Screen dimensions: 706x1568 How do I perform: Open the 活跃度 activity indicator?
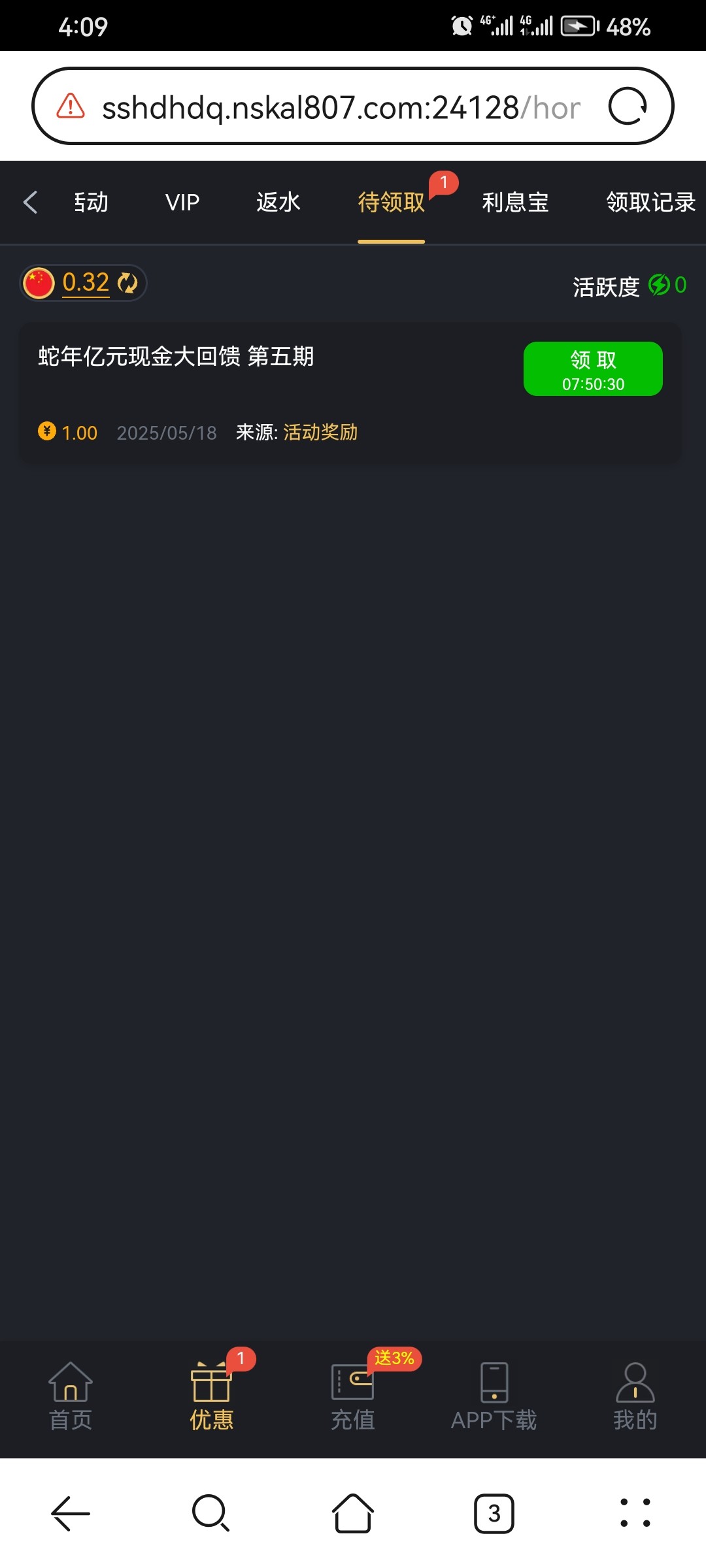coord(629,286)
